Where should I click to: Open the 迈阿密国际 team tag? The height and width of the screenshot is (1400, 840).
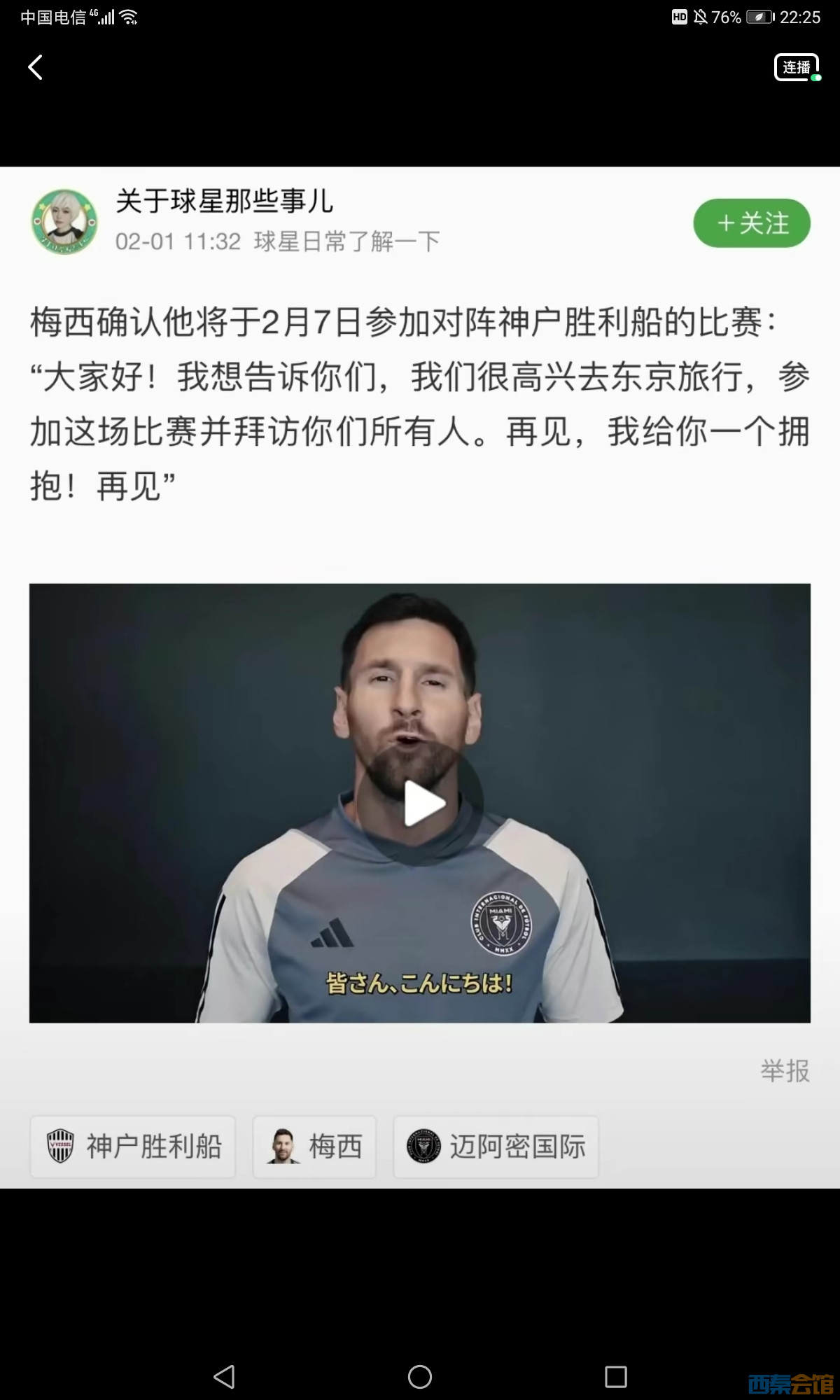click(x=496, y=1147)
